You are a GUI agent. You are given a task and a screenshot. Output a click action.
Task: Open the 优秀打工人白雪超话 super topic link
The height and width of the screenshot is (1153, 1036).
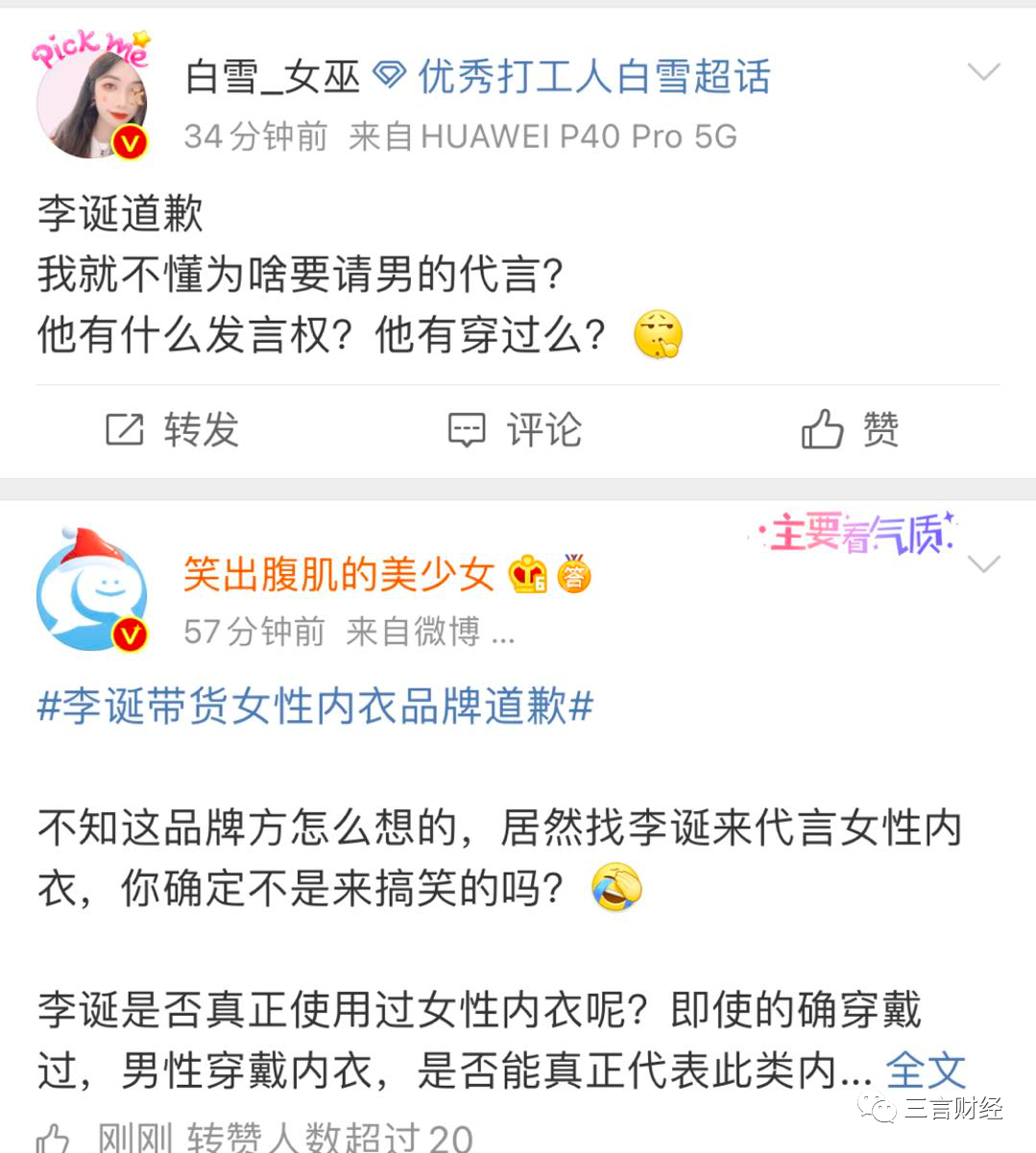point(593,77)
